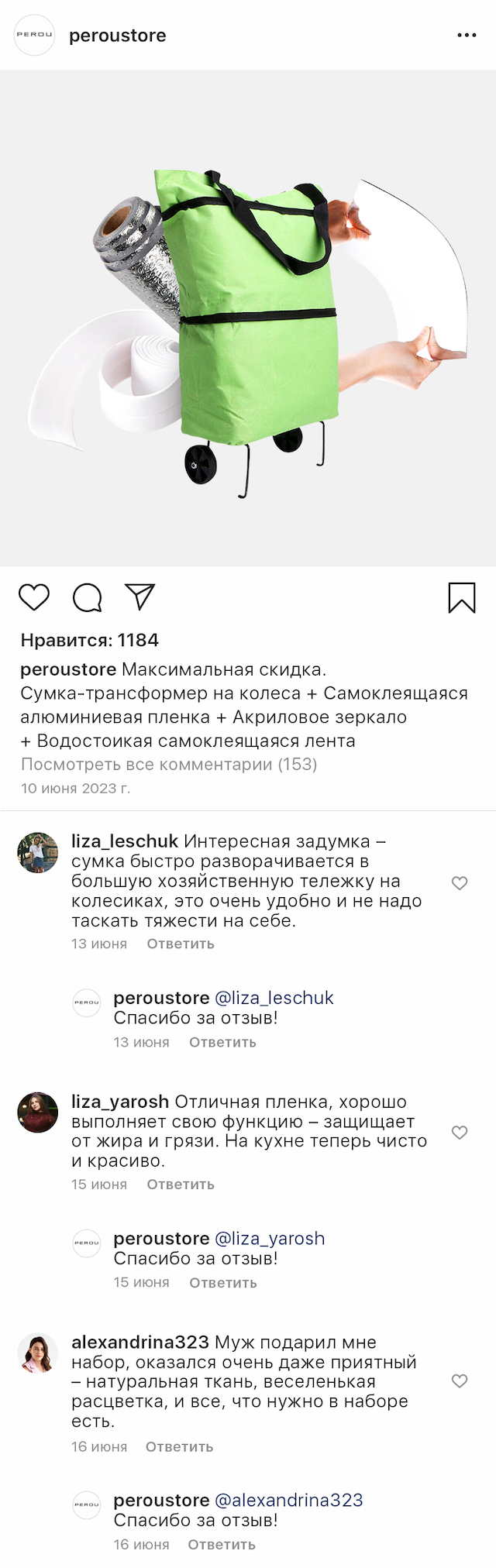Reply to alexandrina323's comment
This screenshot has width=496, height=1568.
coord(179,1446)
